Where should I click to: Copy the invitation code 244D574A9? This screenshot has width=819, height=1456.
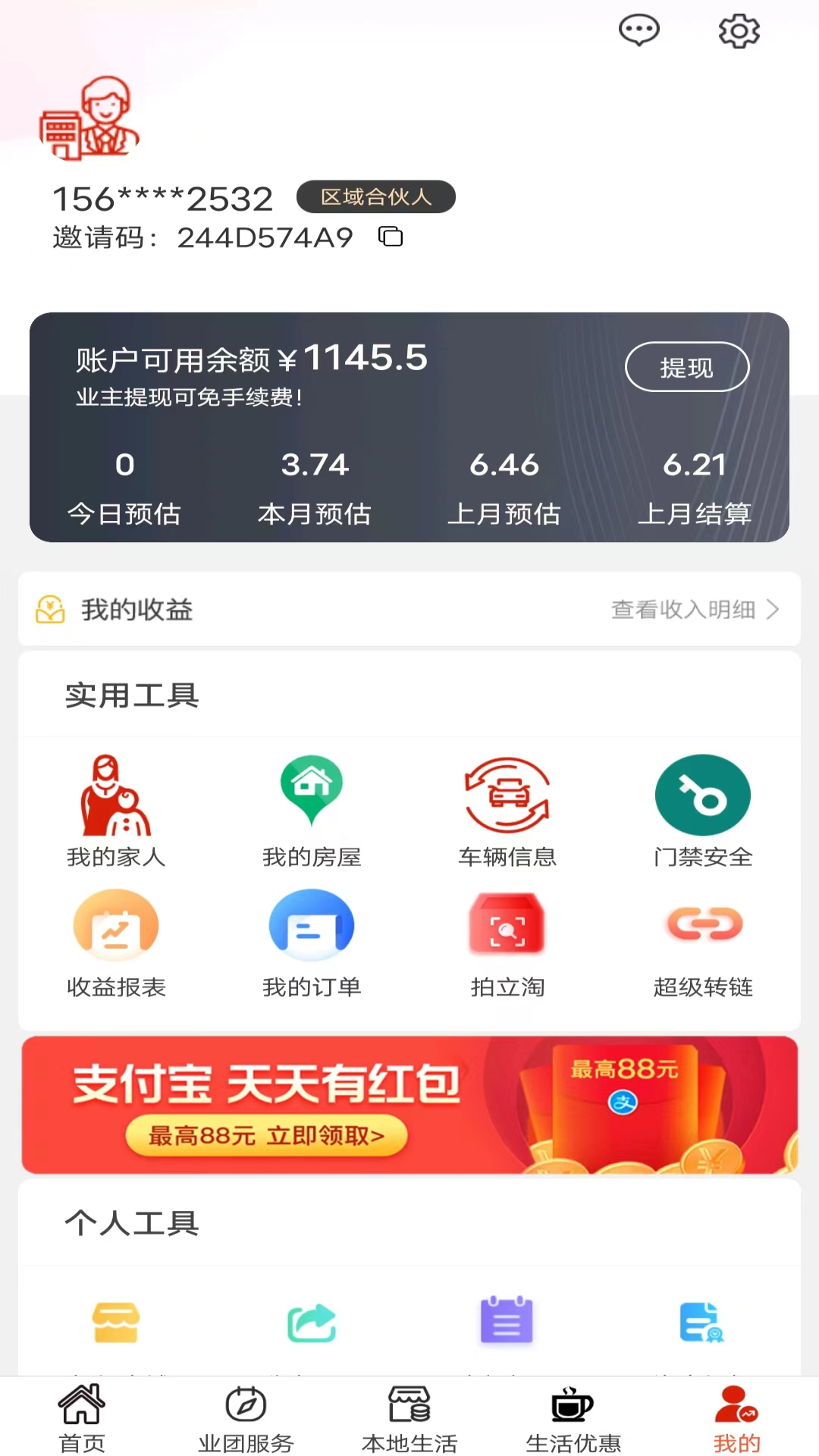[391, 237]
